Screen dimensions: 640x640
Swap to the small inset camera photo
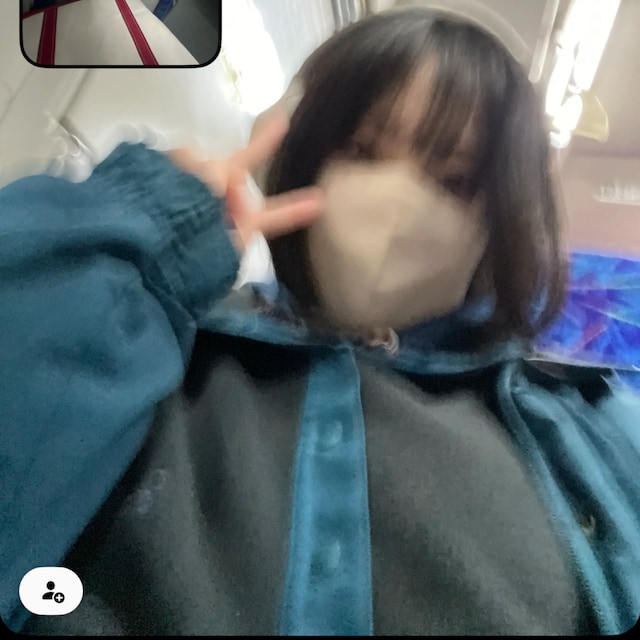click(120, 31)
